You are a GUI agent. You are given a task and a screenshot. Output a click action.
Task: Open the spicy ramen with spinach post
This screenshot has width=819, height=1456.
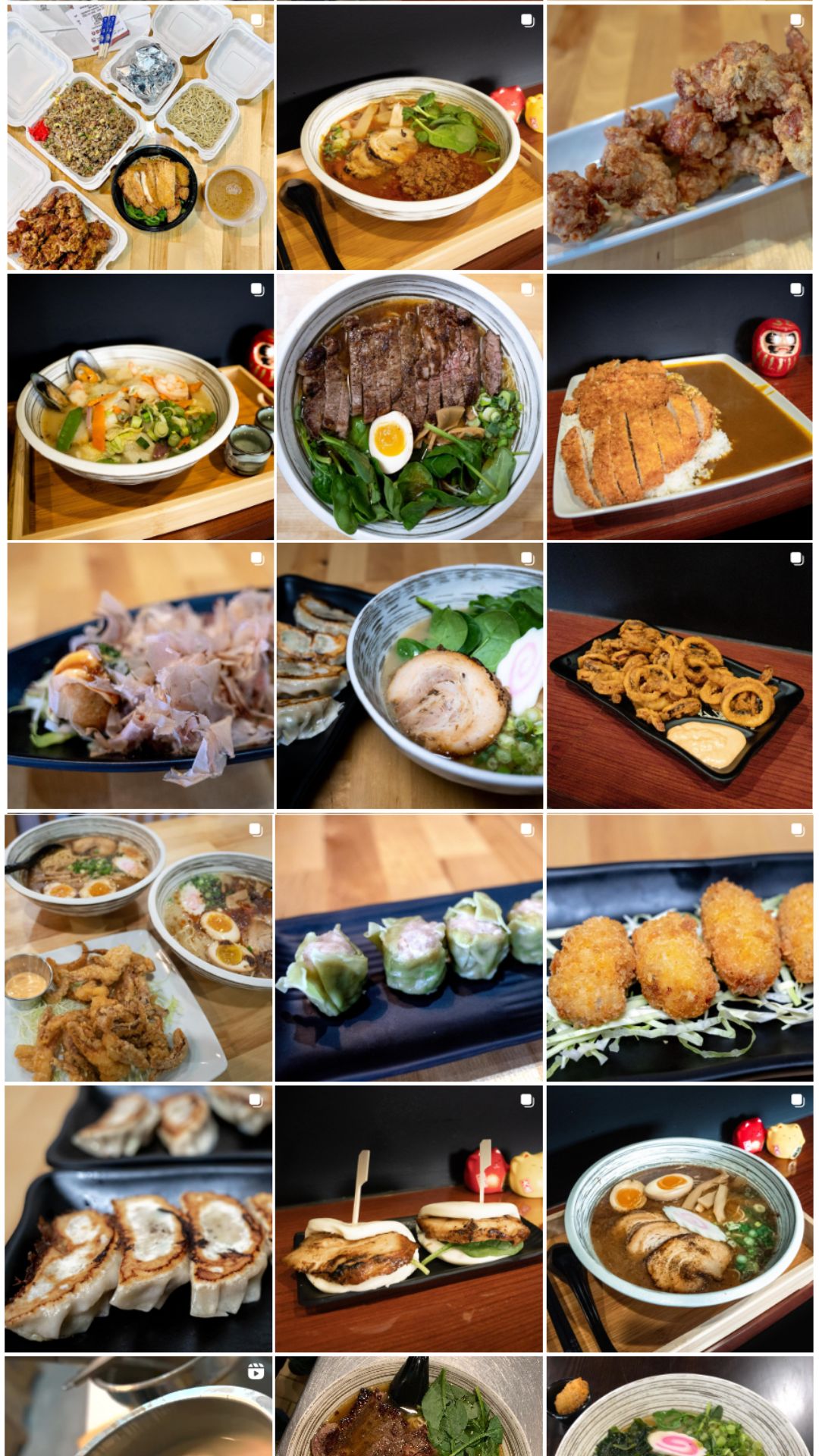click(x=409, y=136)
